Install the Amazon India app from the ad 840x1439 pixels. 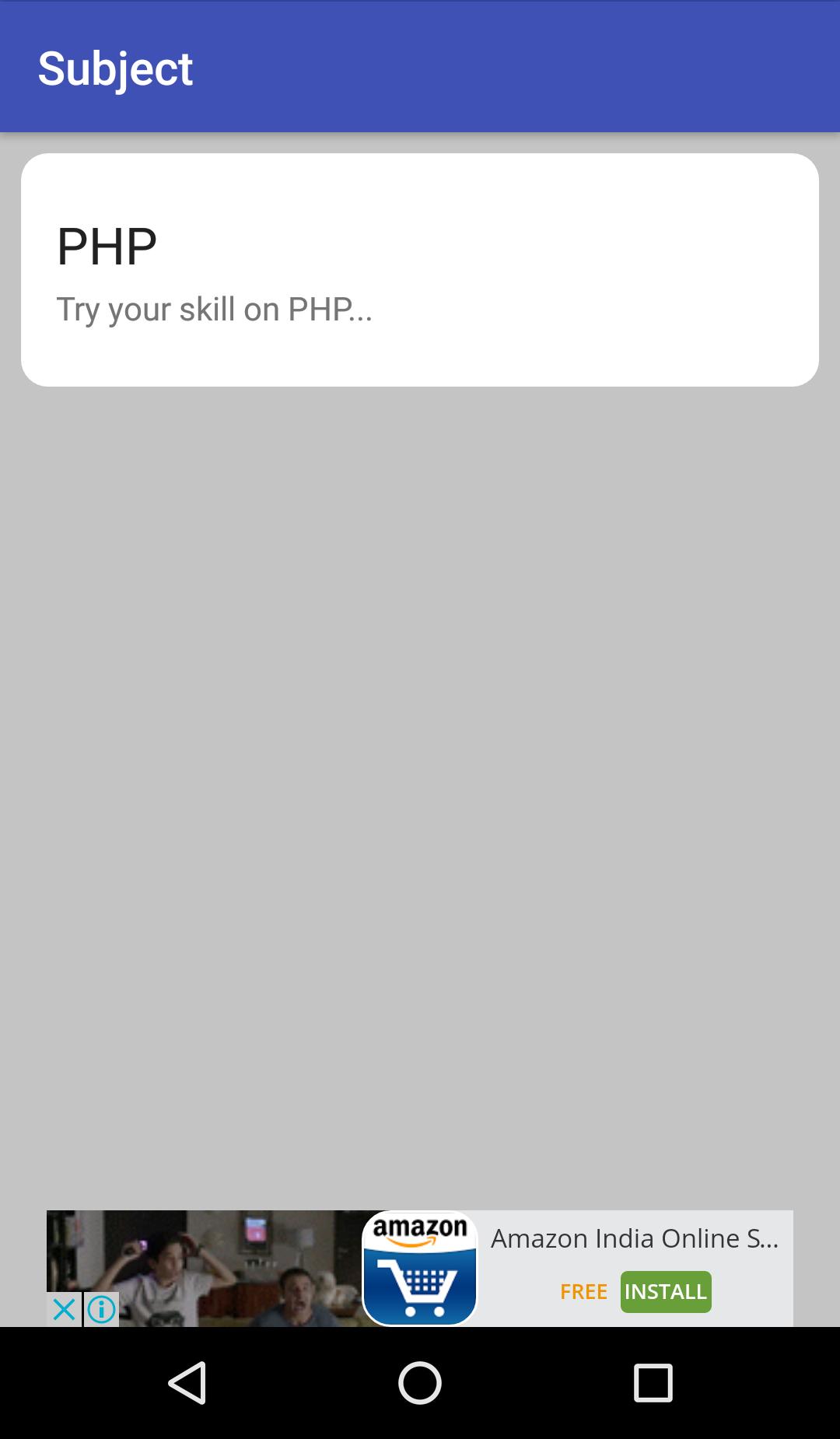click(666, 1291)
